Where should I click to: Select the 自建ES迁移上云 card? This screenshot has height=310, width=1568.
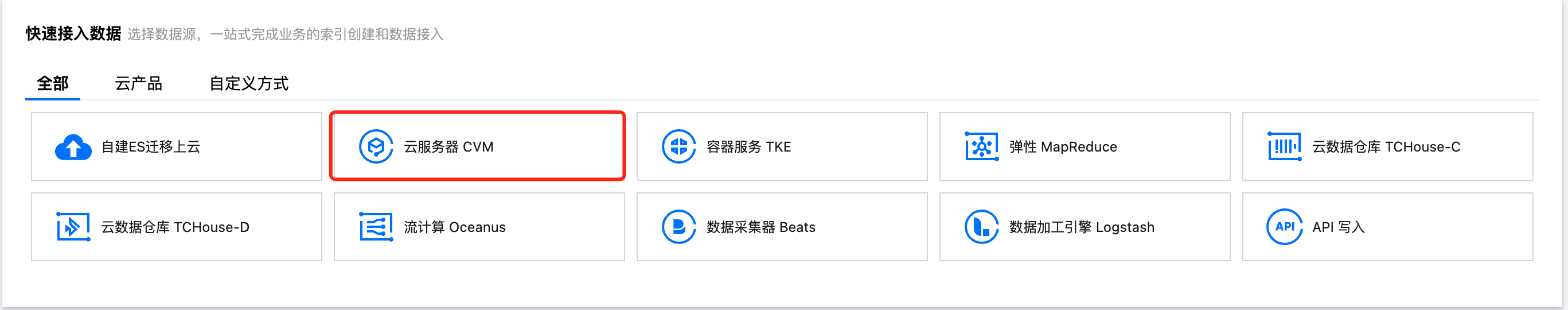click(x=177, y=147)
